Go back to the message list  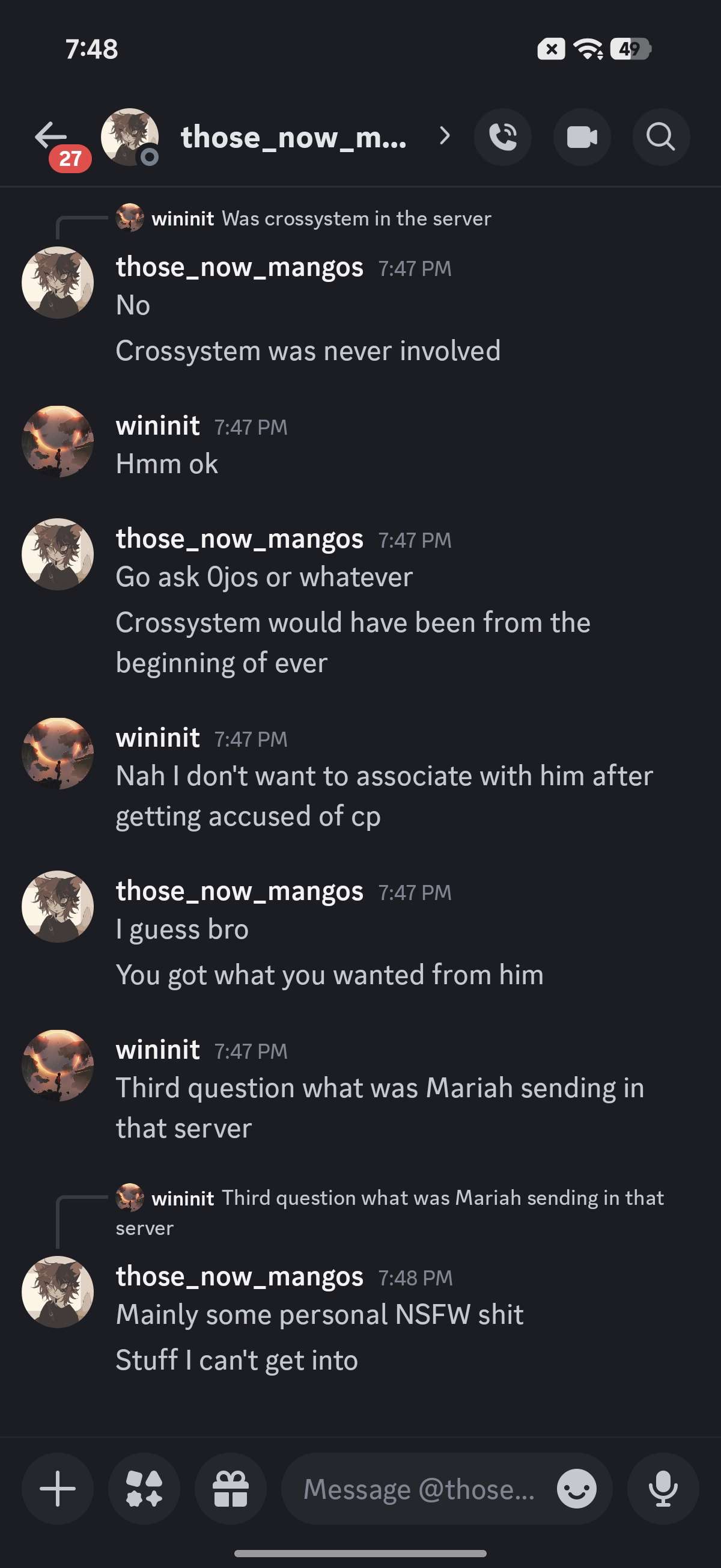[x=51, y=136]
